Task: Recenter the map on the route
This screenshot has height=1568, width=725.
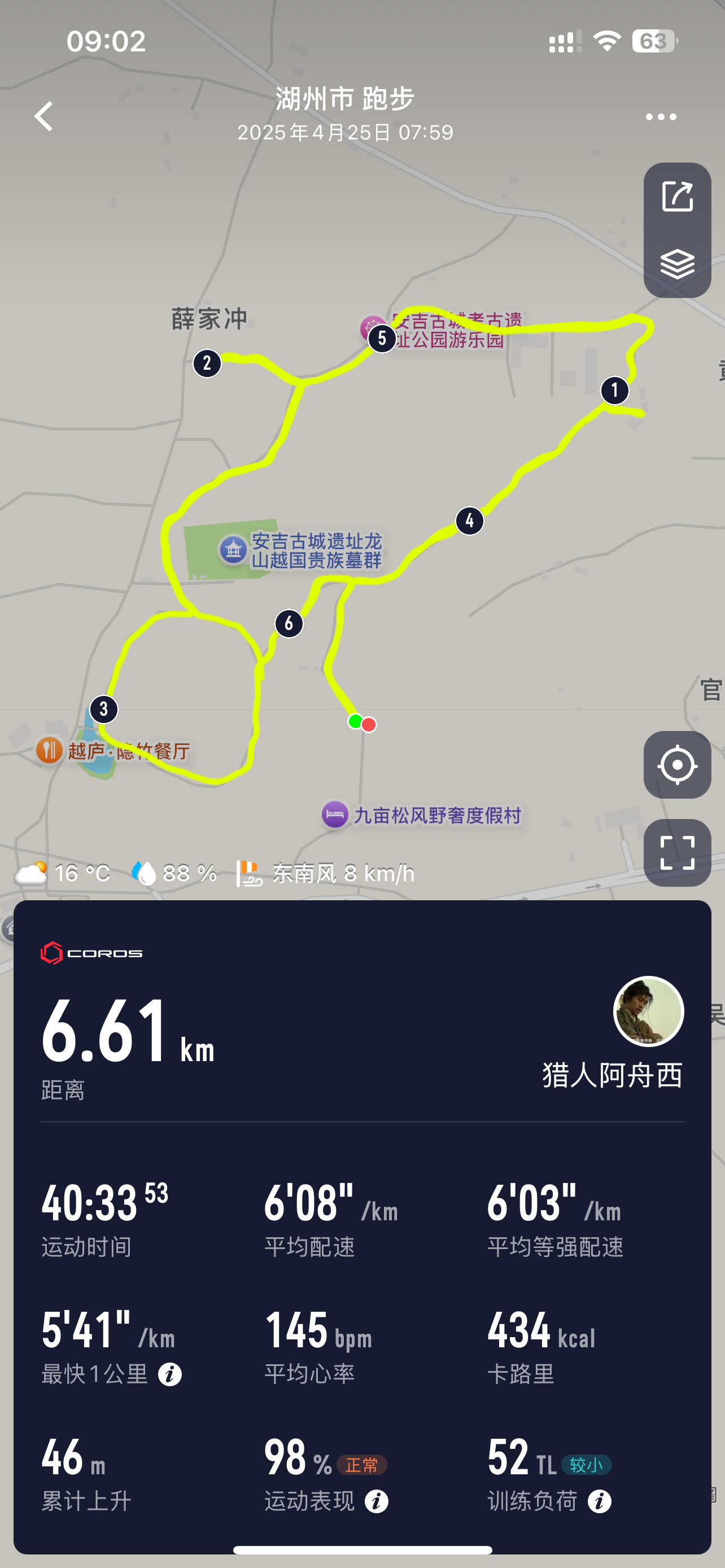Action: click(677, 764)
